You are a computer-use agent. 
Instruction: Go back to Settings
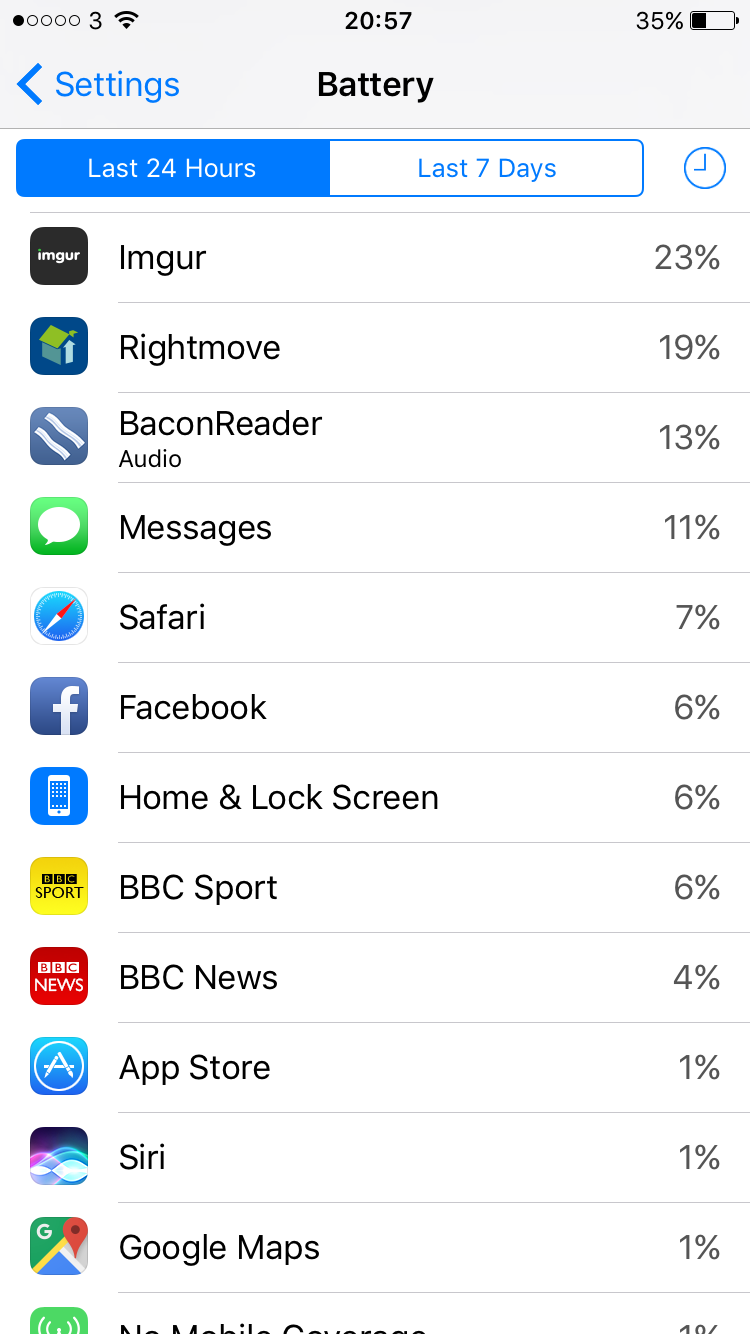pyautogui.click(x=98, y=85)
